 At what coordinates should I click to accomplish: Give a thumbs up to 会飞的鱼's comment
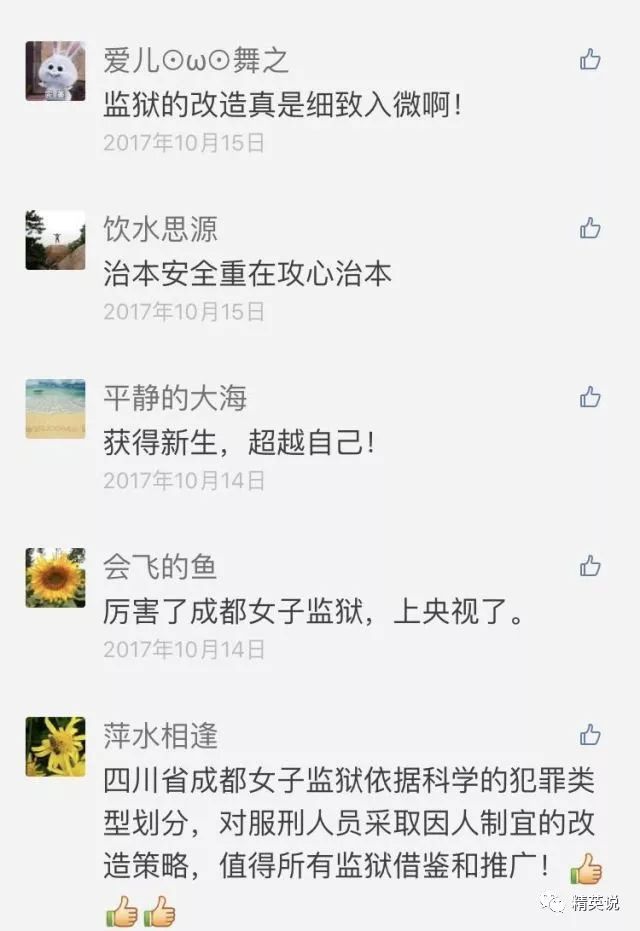pos(590,567)
